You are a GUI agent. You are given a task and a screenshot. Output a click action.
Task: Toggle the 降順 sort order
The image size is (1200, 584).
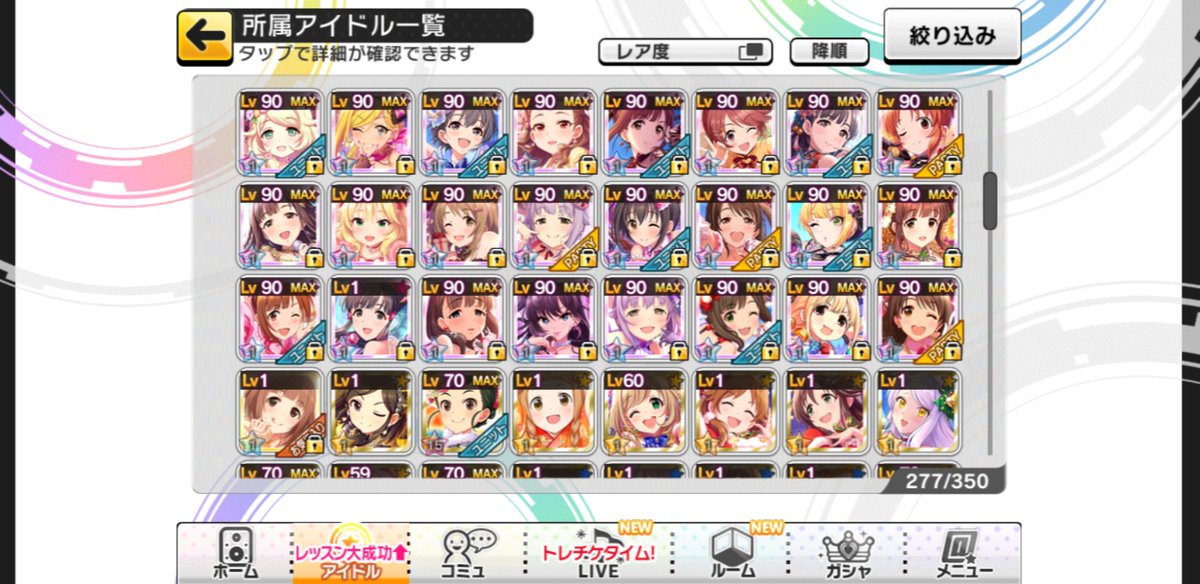click(828, 51)
